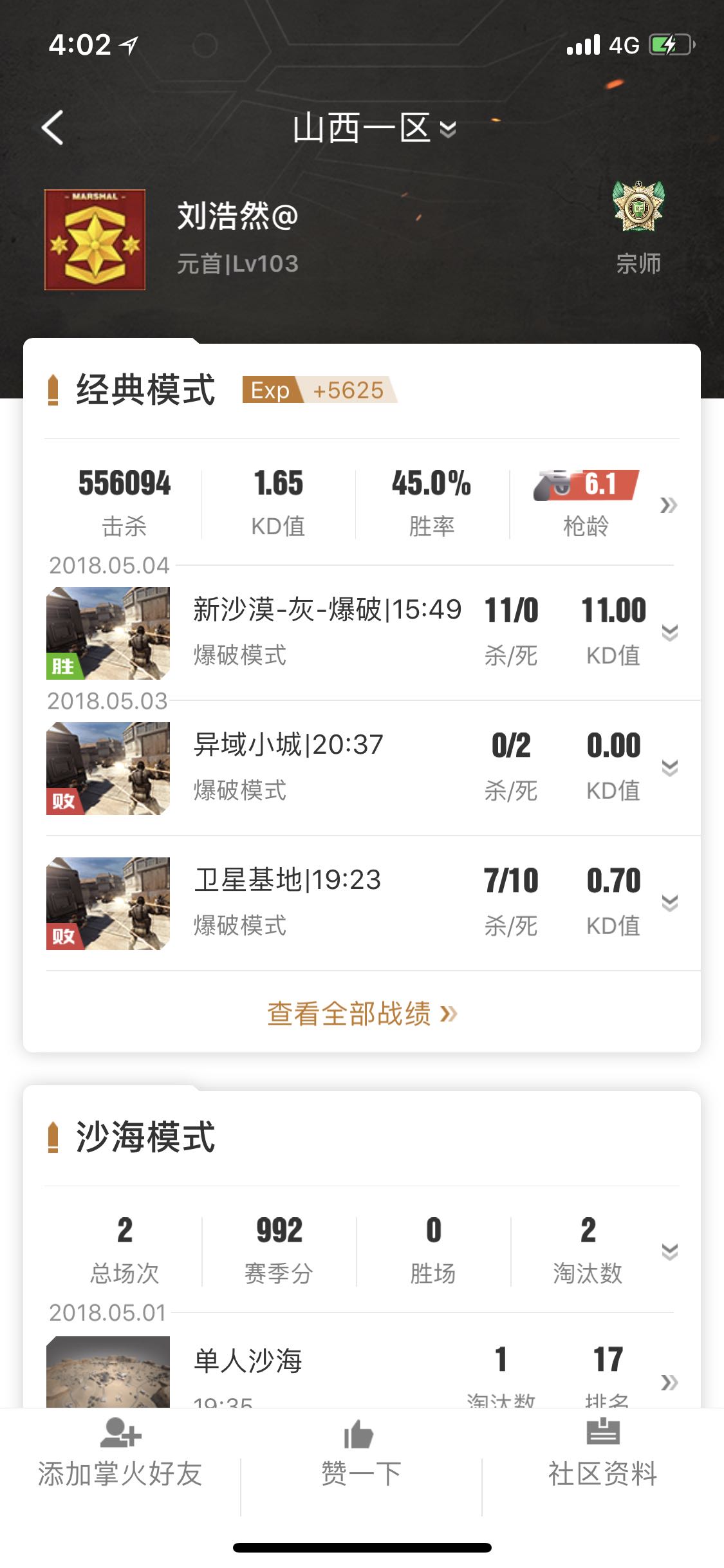The height and width of the screenshot is (1568, 724).
Task: Expand the 异域小城 match details
Action: pyautogui.click(x=670, y=768)
